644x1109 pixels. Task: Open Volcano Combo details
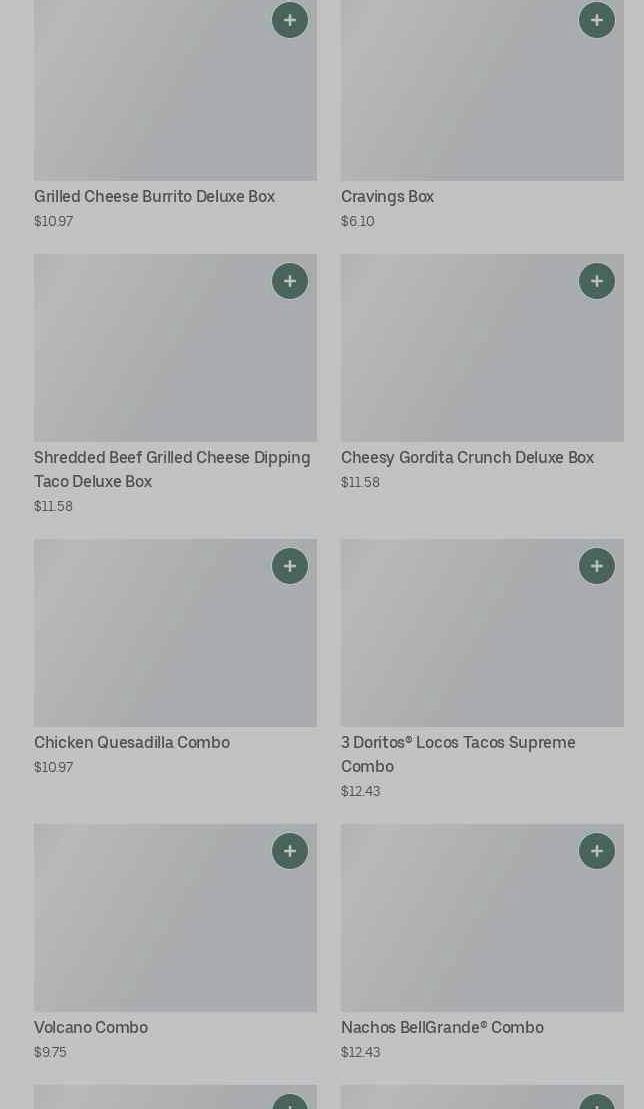91,1028
